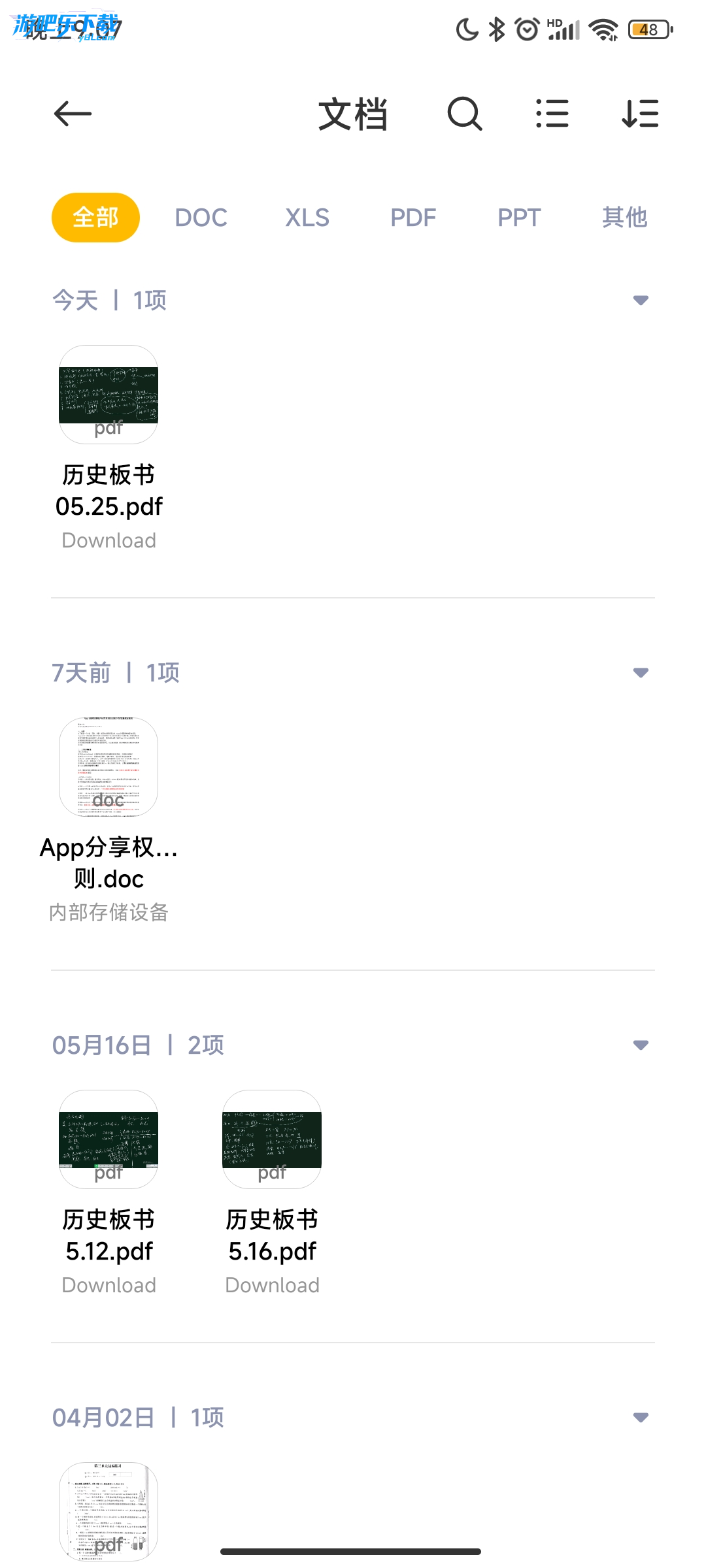Collapse the 04月02日 group
Image resolution: width=706 pixels, height=1568 pixels.
(x=641, y=1418)
